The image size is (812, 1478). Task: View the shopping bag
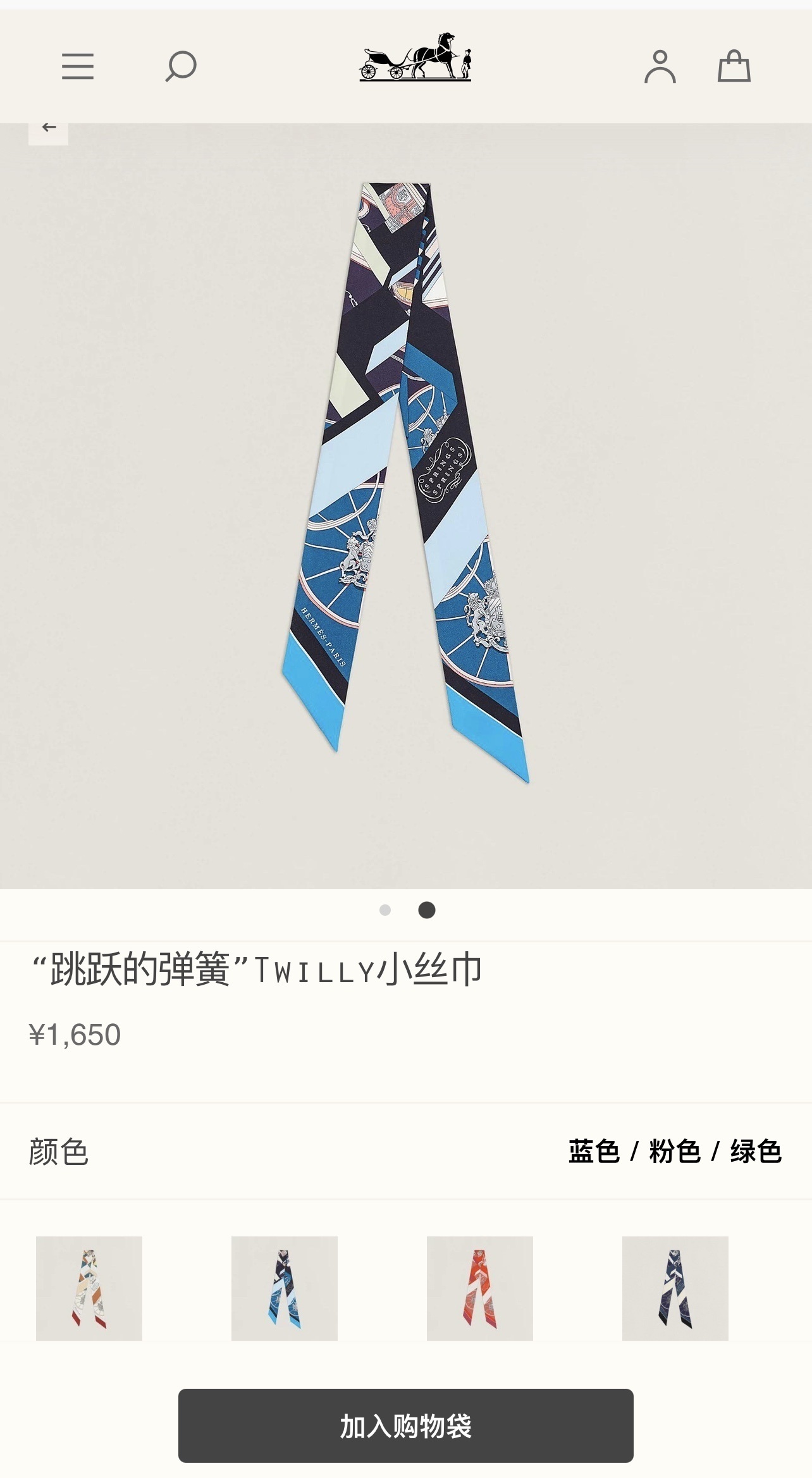[x=734, y=66]
